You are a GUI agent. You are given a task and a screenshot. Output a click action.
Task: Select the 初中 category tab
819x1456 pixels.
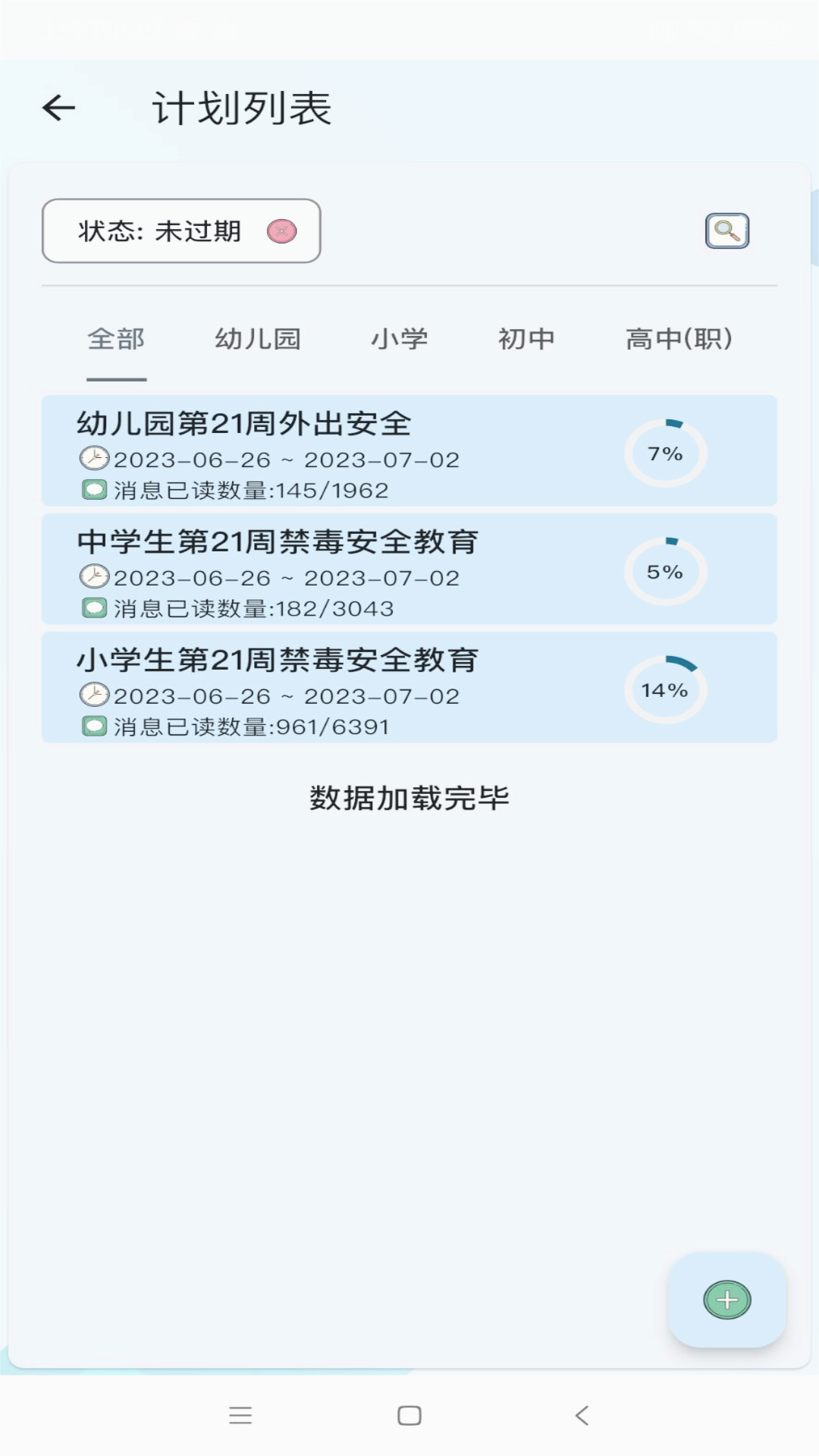click(x=528, y=340)
